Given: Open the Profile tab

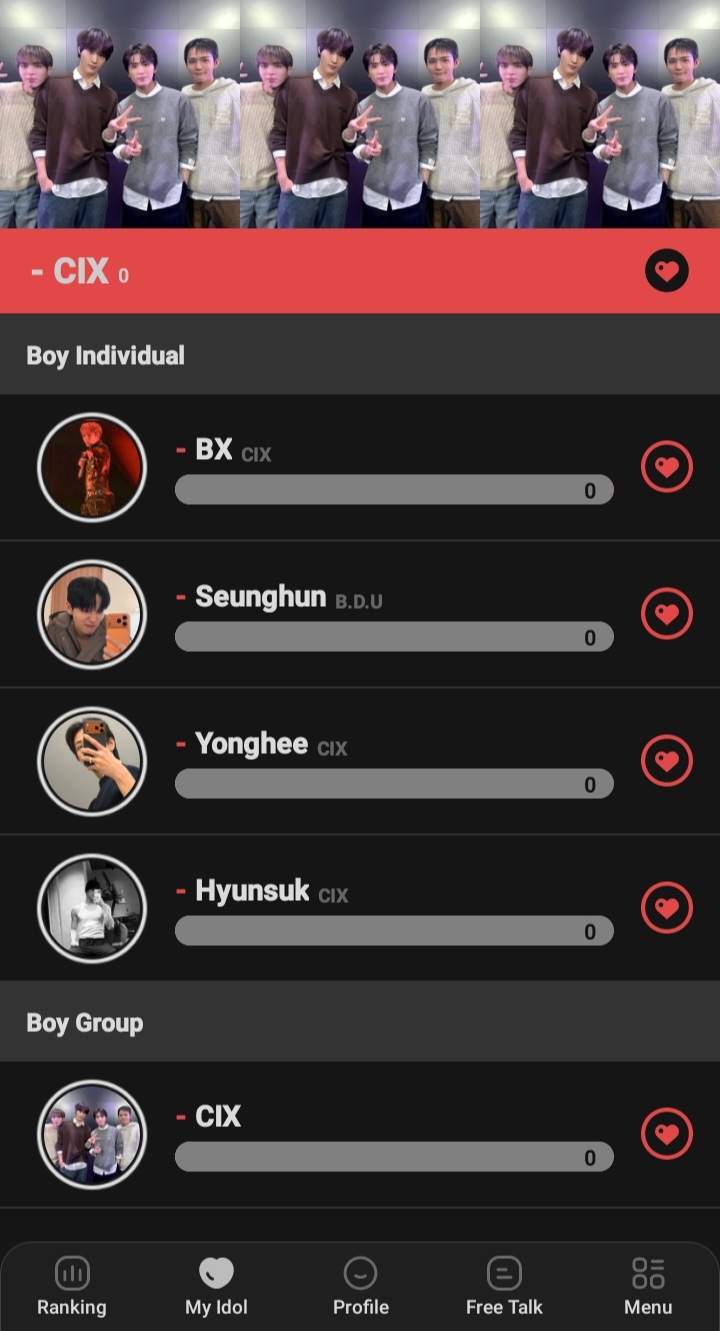Looking at the screenshot, I should pyautogui.click(x=360, y=1286).
